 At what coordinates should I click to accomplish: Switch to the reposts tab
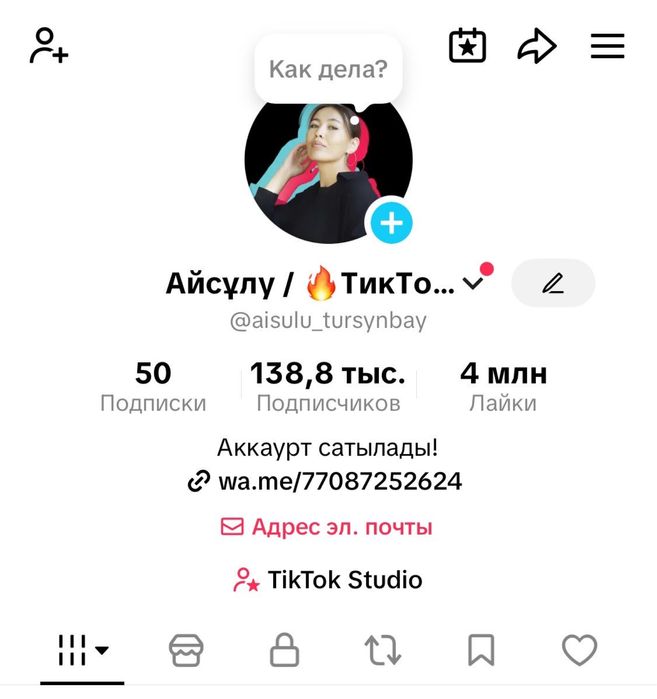click(382, 651)
